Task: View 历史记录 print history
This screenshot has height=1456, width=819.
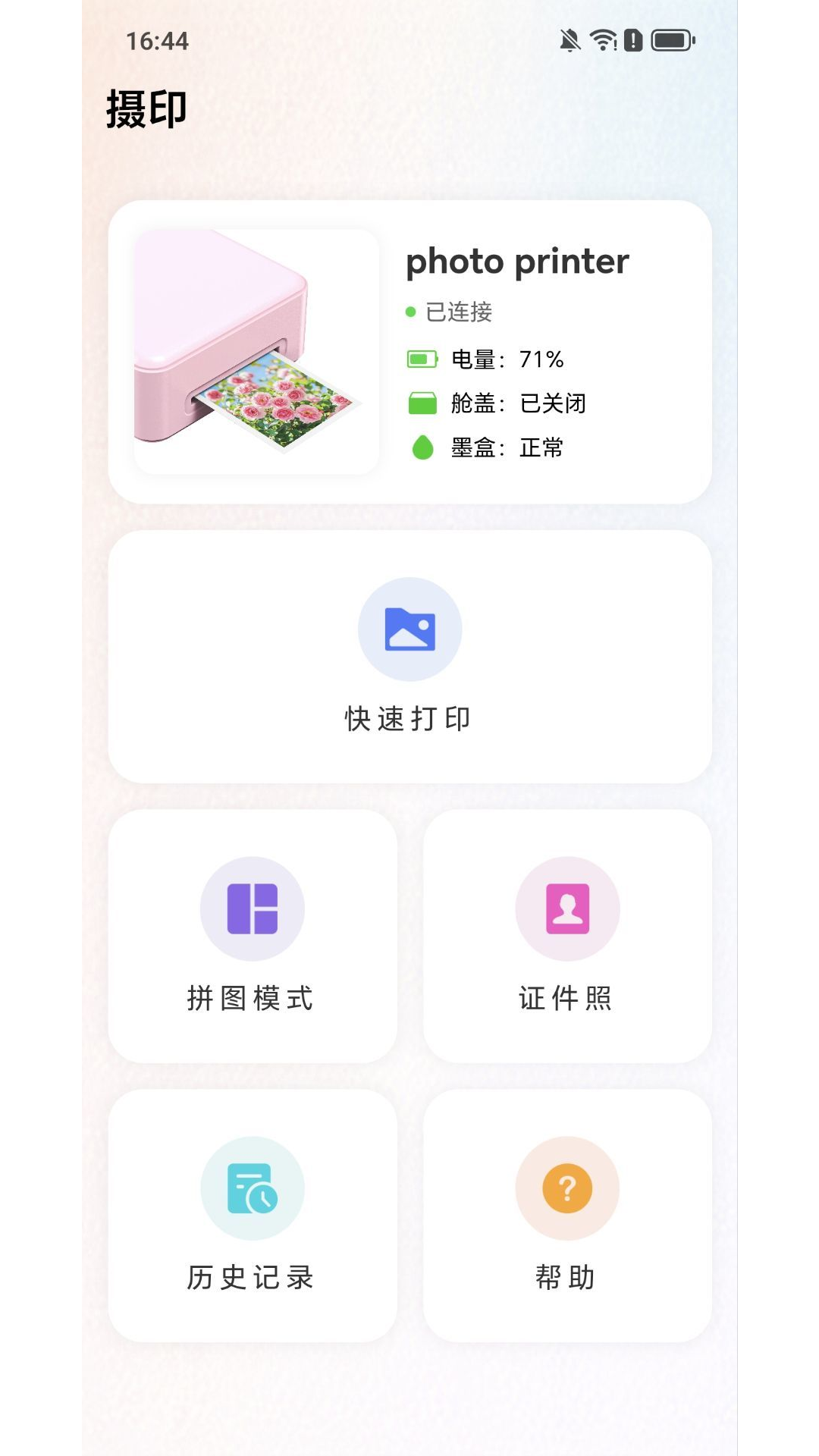Action: pyautogui.click(x=253, y=1215)
